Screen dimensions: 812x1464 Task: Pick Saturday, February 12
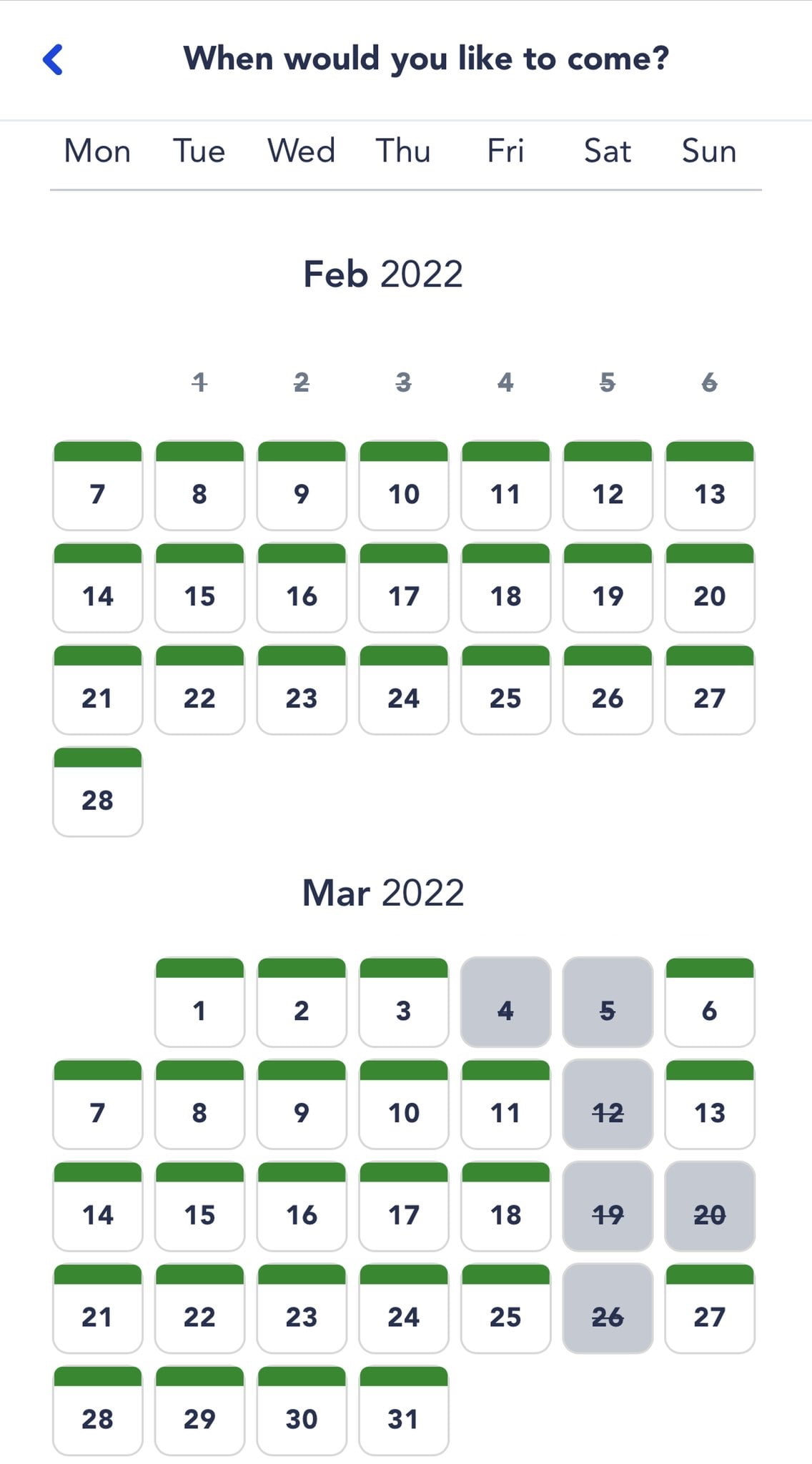pyautogui.click(x=608, y=487)
